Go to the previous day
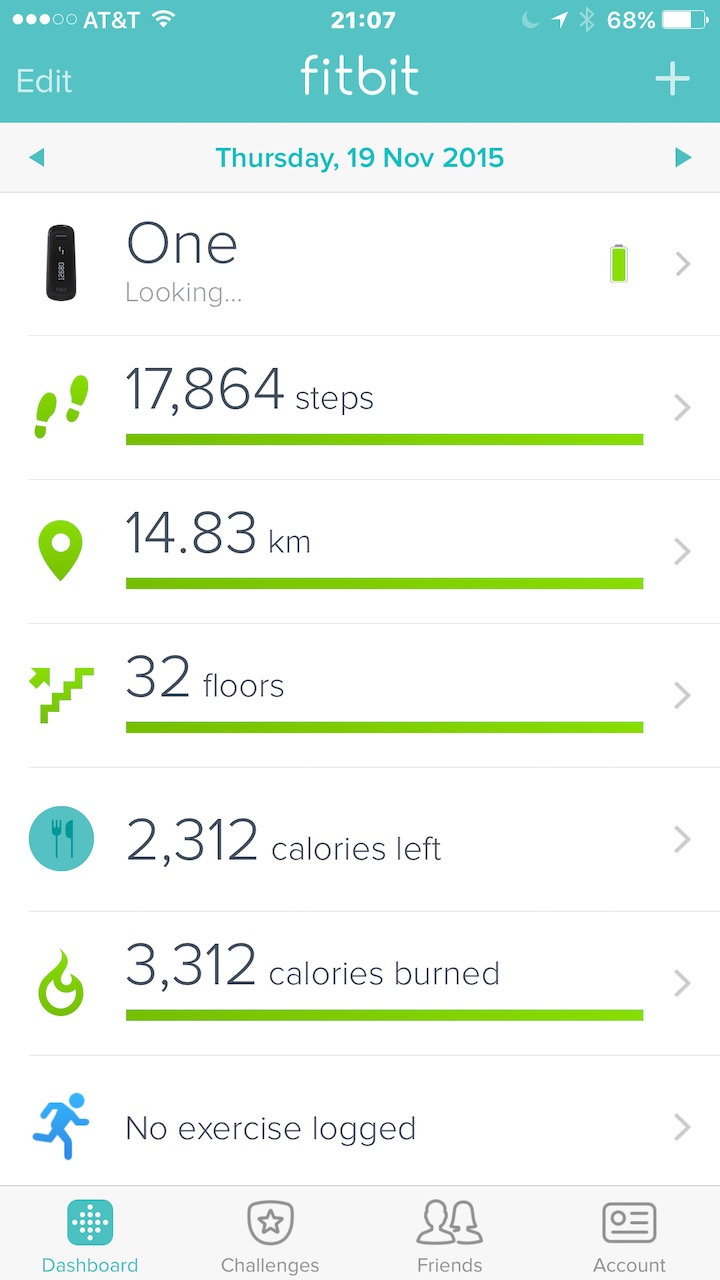 point(37,157)
